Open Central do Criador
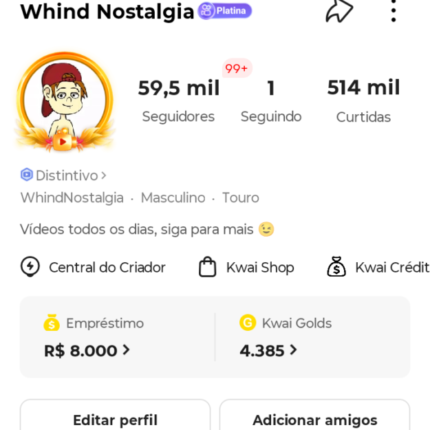Screen dimensions: 430x430 (93, 267)
